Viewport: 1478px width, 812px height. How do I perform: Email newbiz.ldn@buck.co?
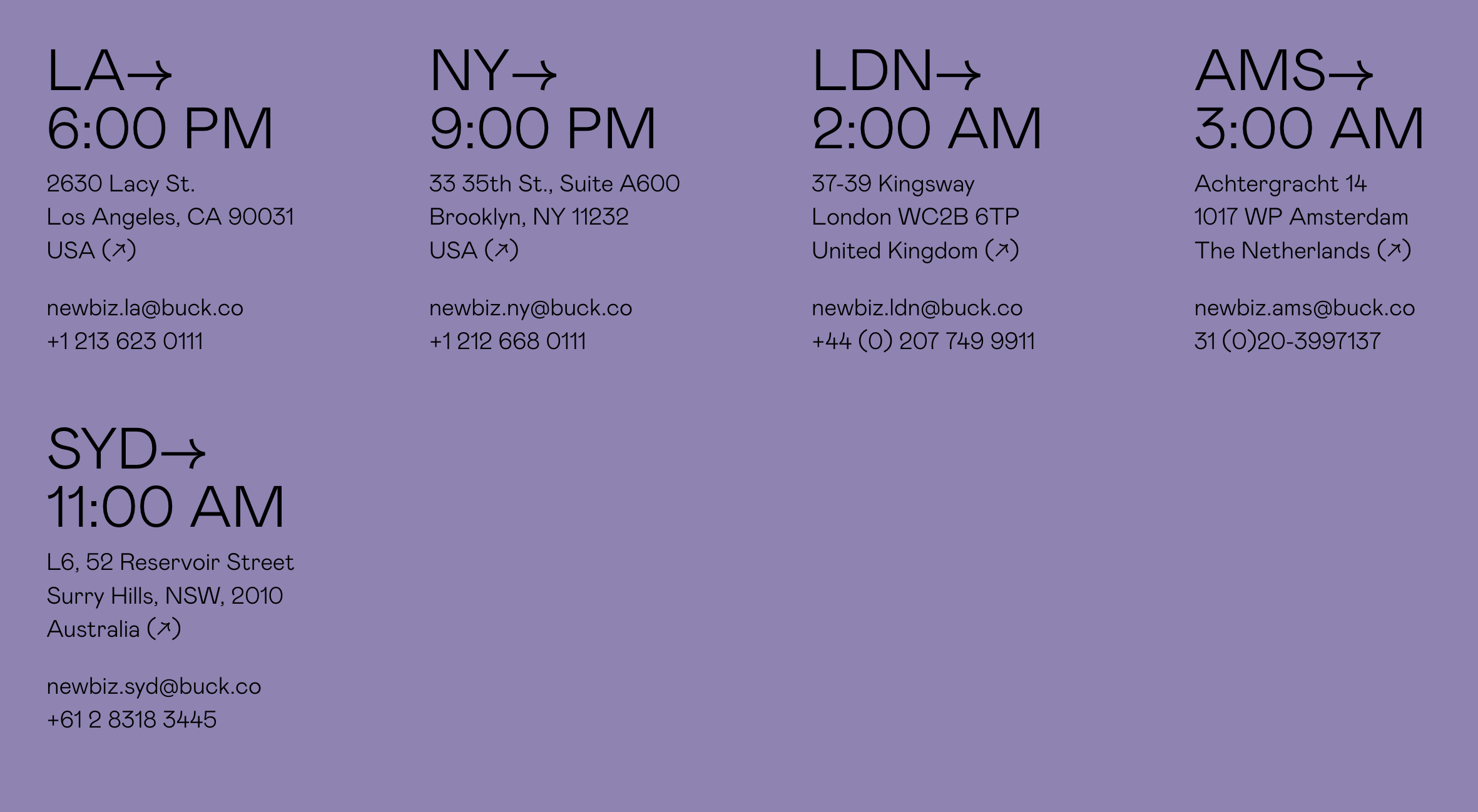click(917, 308)
